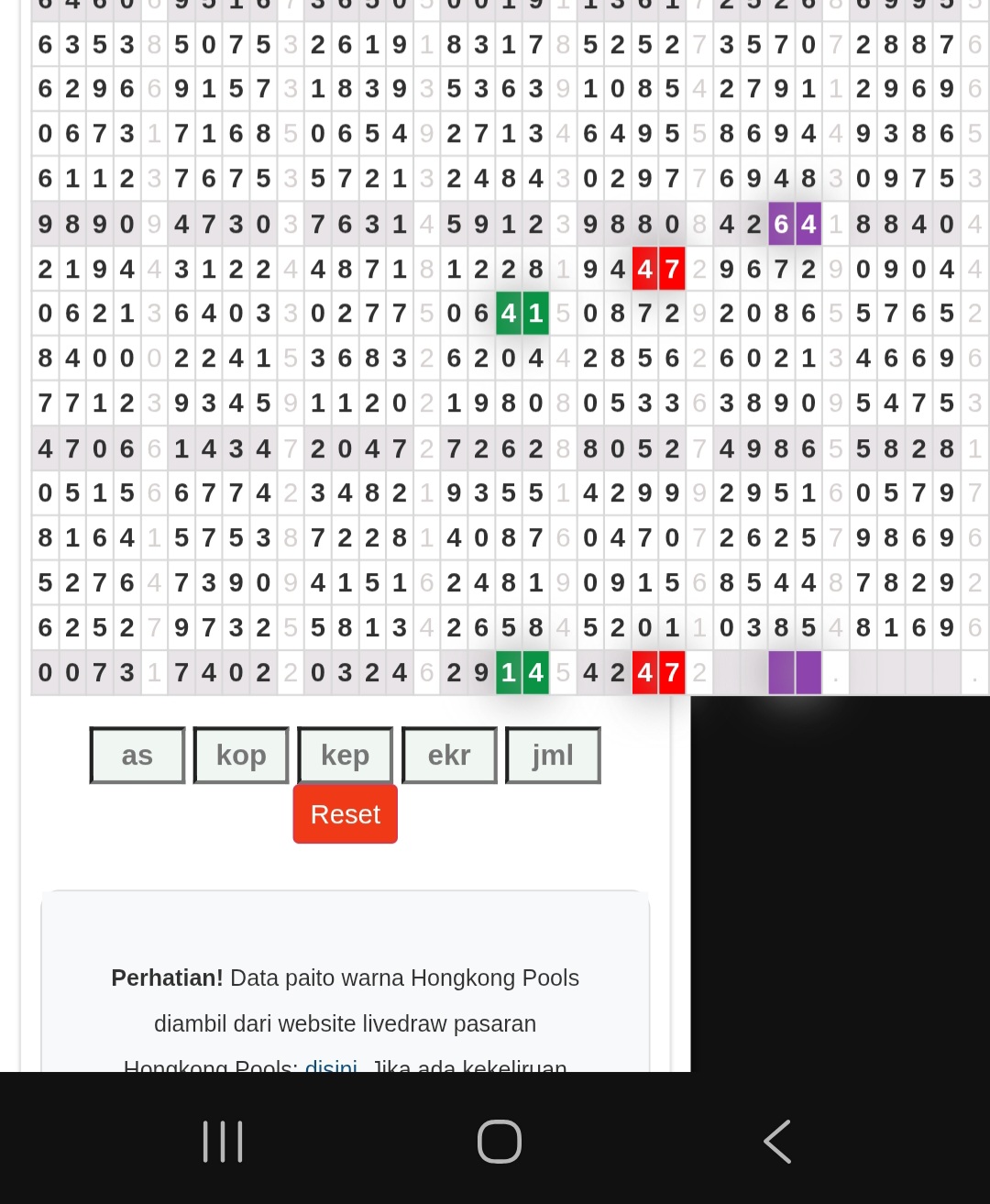Open the 'disini' livedraw link

pyautogui.click(x=330, y=1066)
